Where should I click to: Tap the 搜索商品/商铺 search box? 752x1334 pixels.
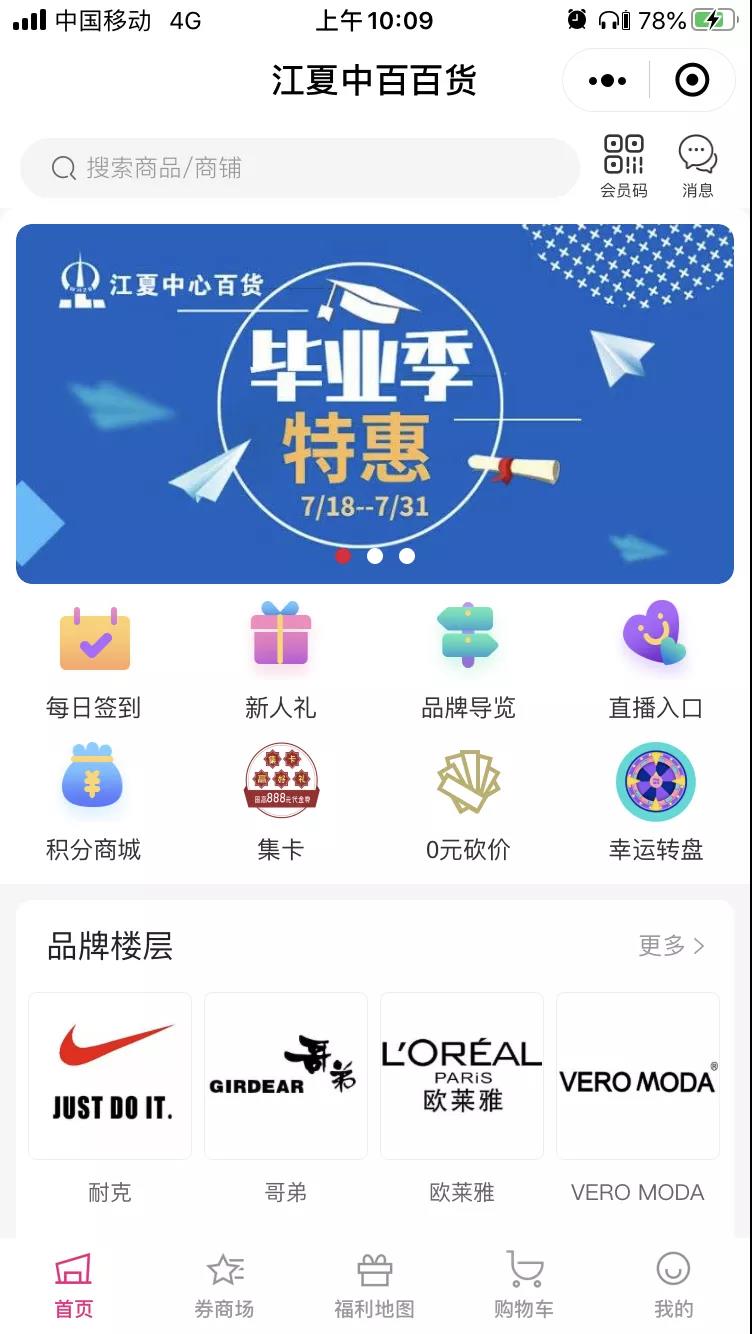tap(300, 168)
